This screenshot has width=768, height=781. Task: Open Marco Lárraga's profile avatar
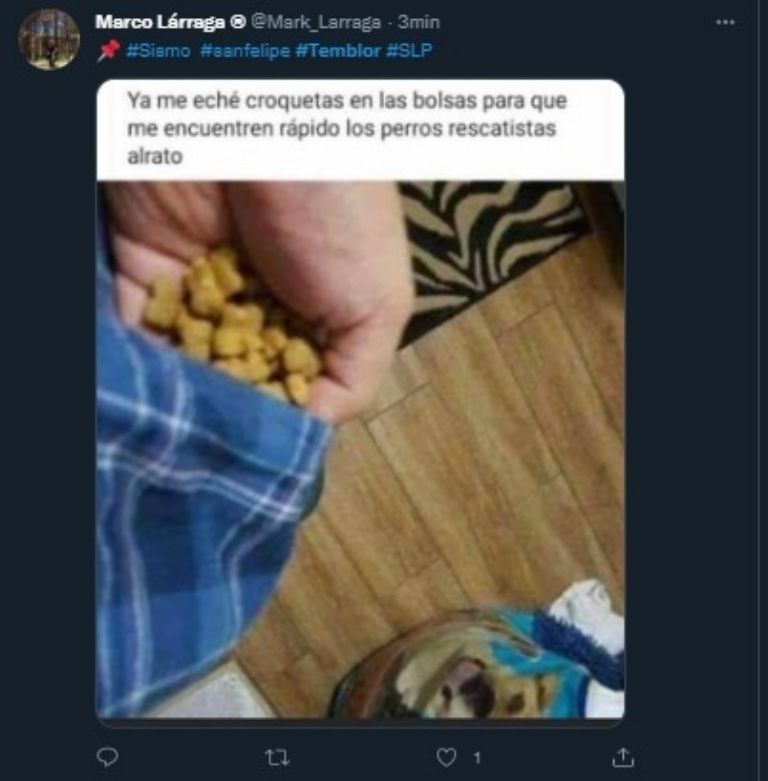49,40
